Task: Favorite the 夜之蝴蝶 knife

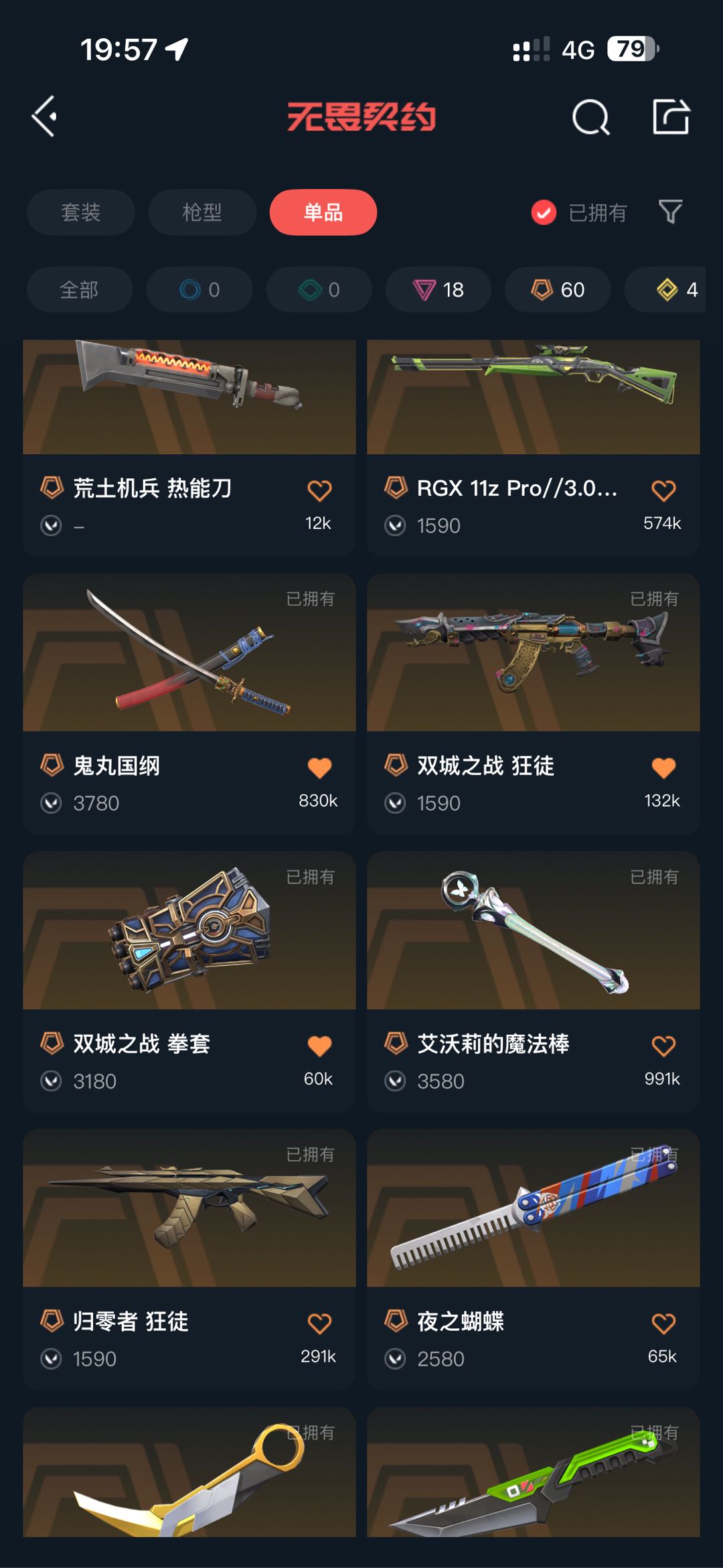Action: point(663,1324)
